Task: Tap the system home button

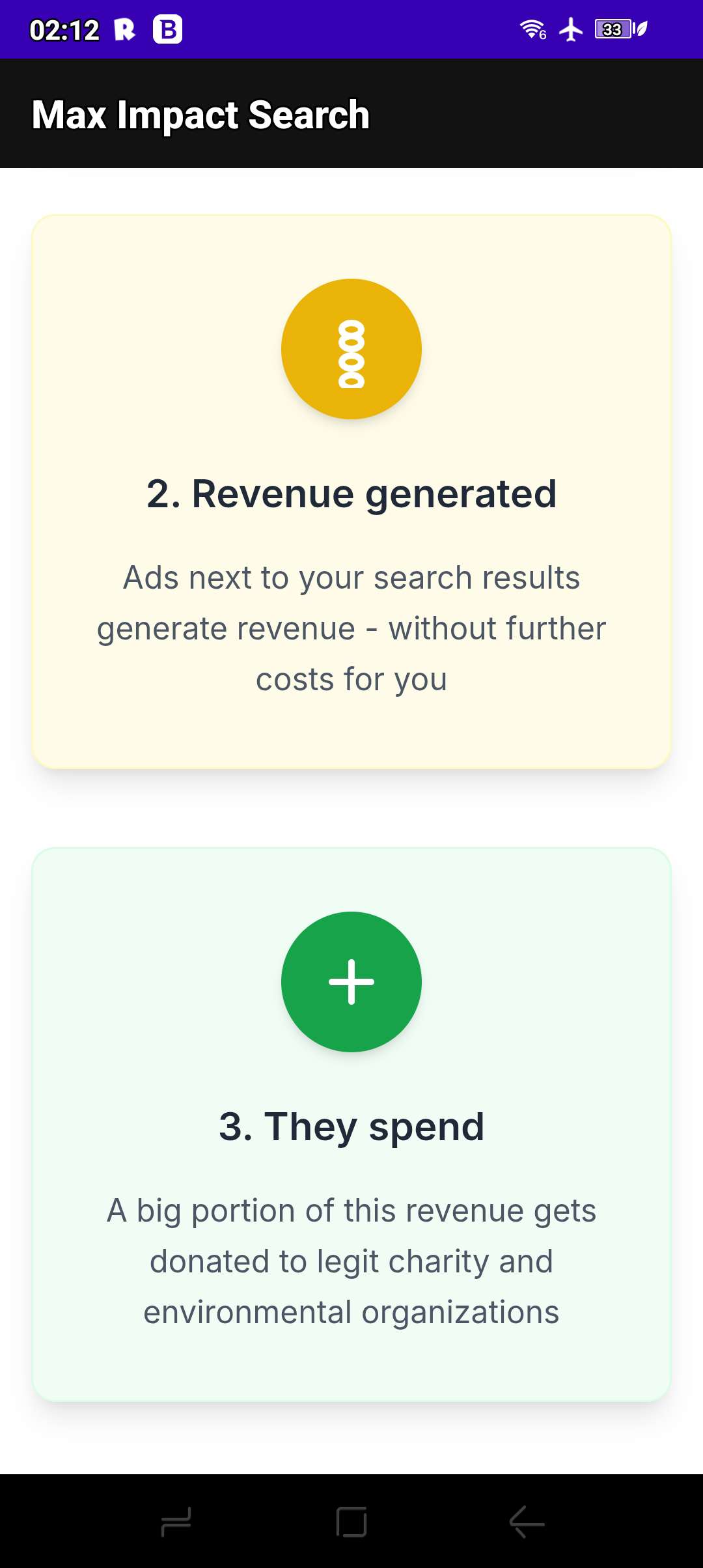Action: [x=351, y=1522]
